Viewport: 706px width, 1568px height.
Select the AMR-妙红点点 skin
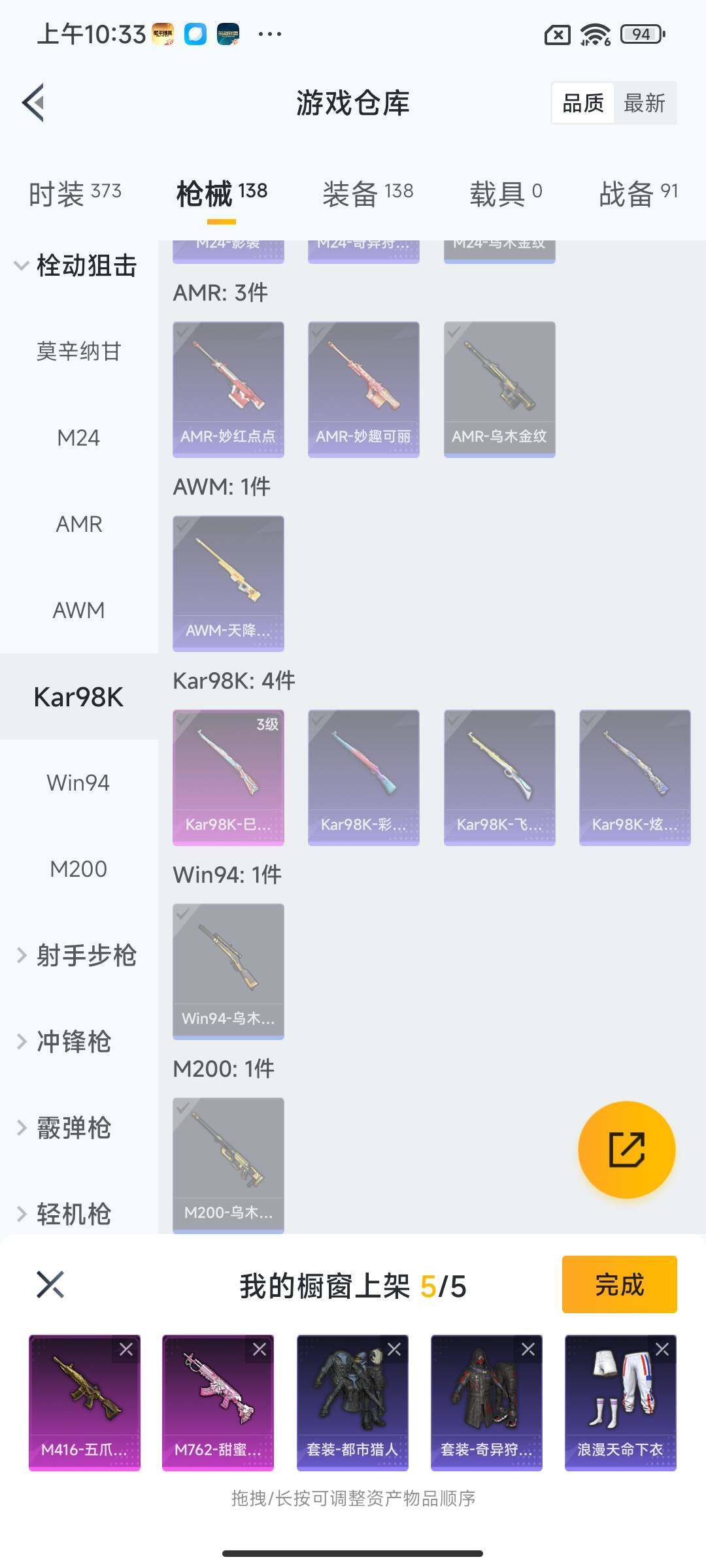228,389
